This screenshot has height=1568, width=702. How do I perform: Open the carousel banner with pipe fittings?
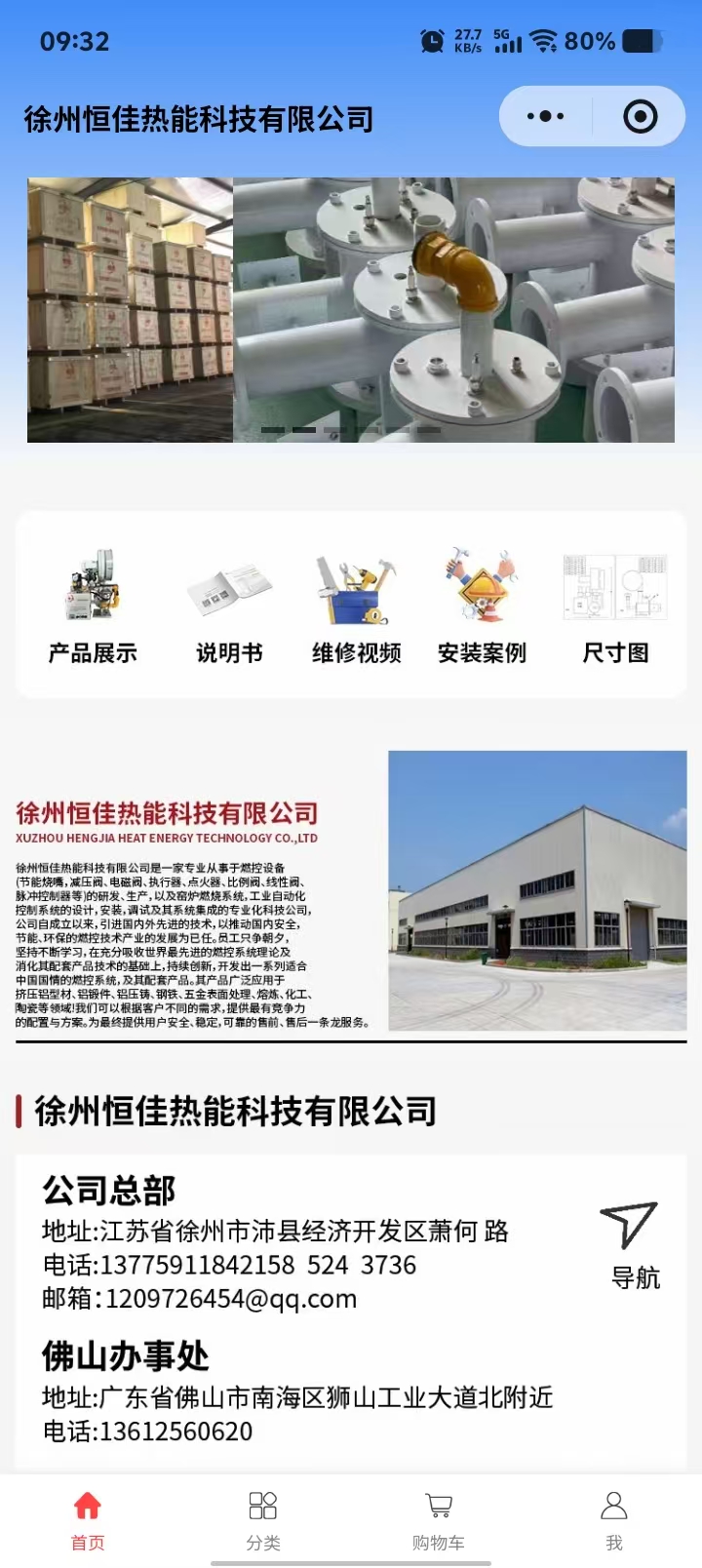coord(453,310)
